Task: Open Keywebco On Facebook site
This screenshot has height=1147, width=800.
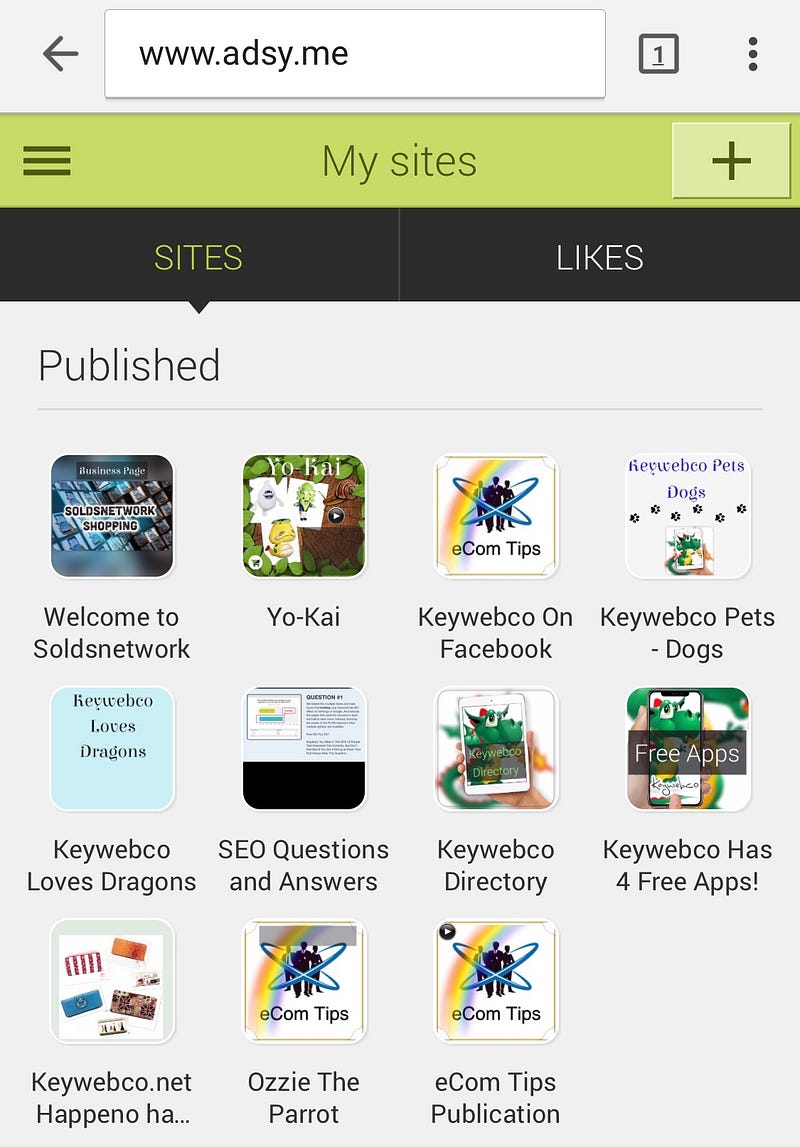Action: pos(496,517)
